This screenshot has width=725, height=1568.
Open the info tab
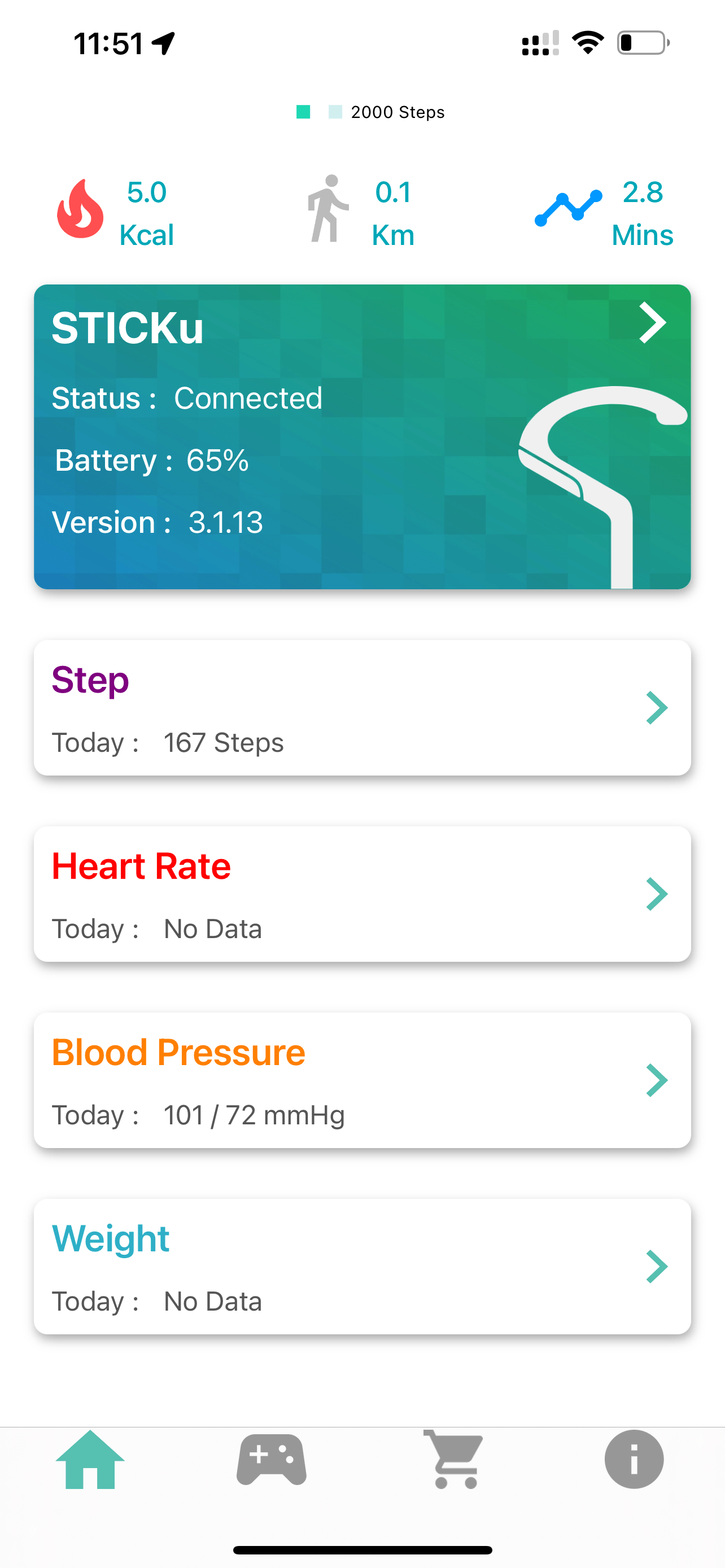point(634,1459)
